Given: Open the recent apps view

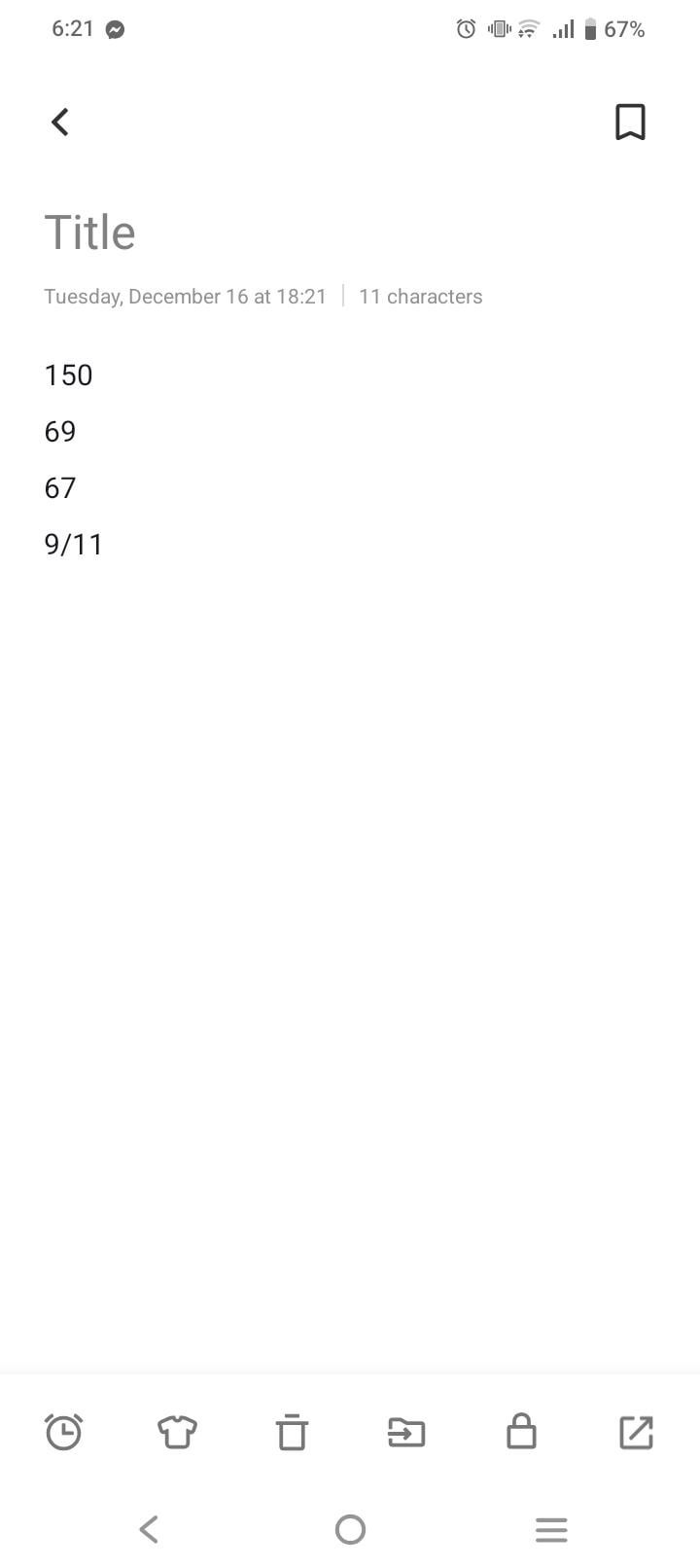Looking at the screenshot, I should point(551,1530).
